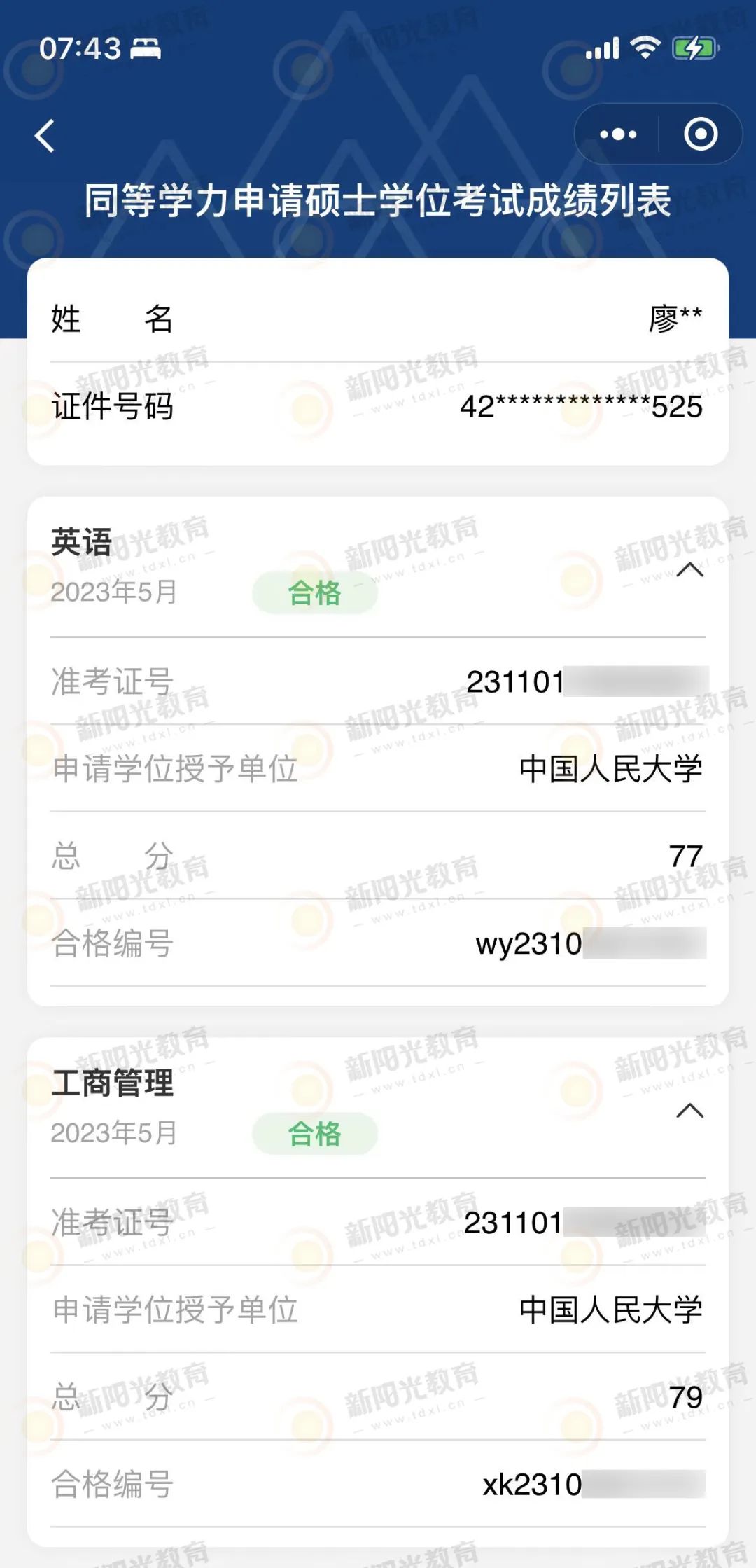This screenshot has width=756, height=1568.
Task: Open the mini program more options menu
Action: click(618, 134)
